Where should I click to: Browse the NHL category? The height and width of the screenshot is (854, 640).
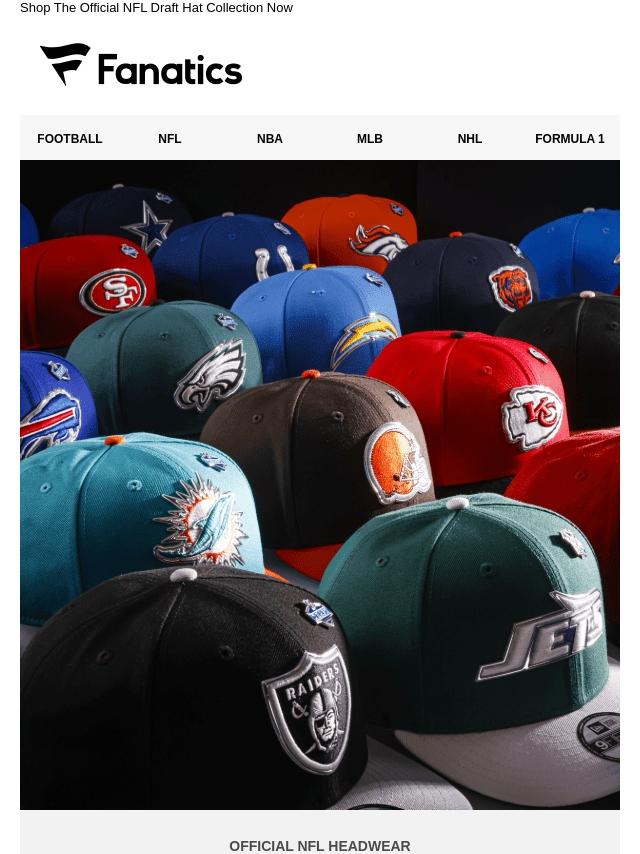470,139
